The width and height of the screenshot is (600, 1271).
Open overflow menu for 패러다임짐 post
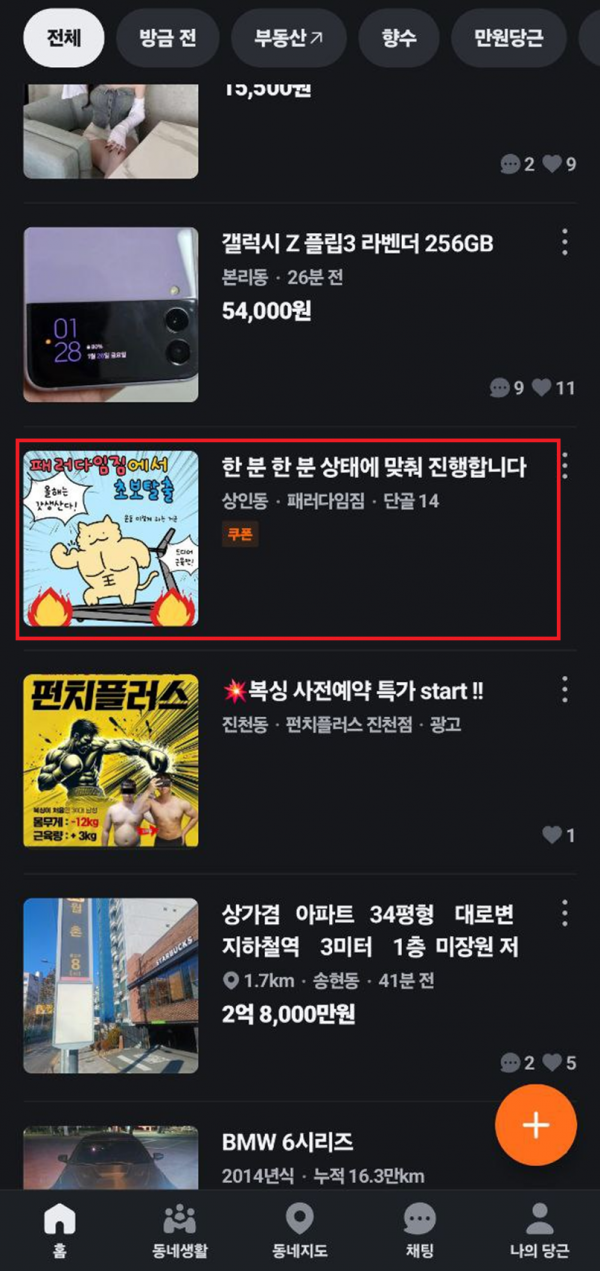click(565, 466)
